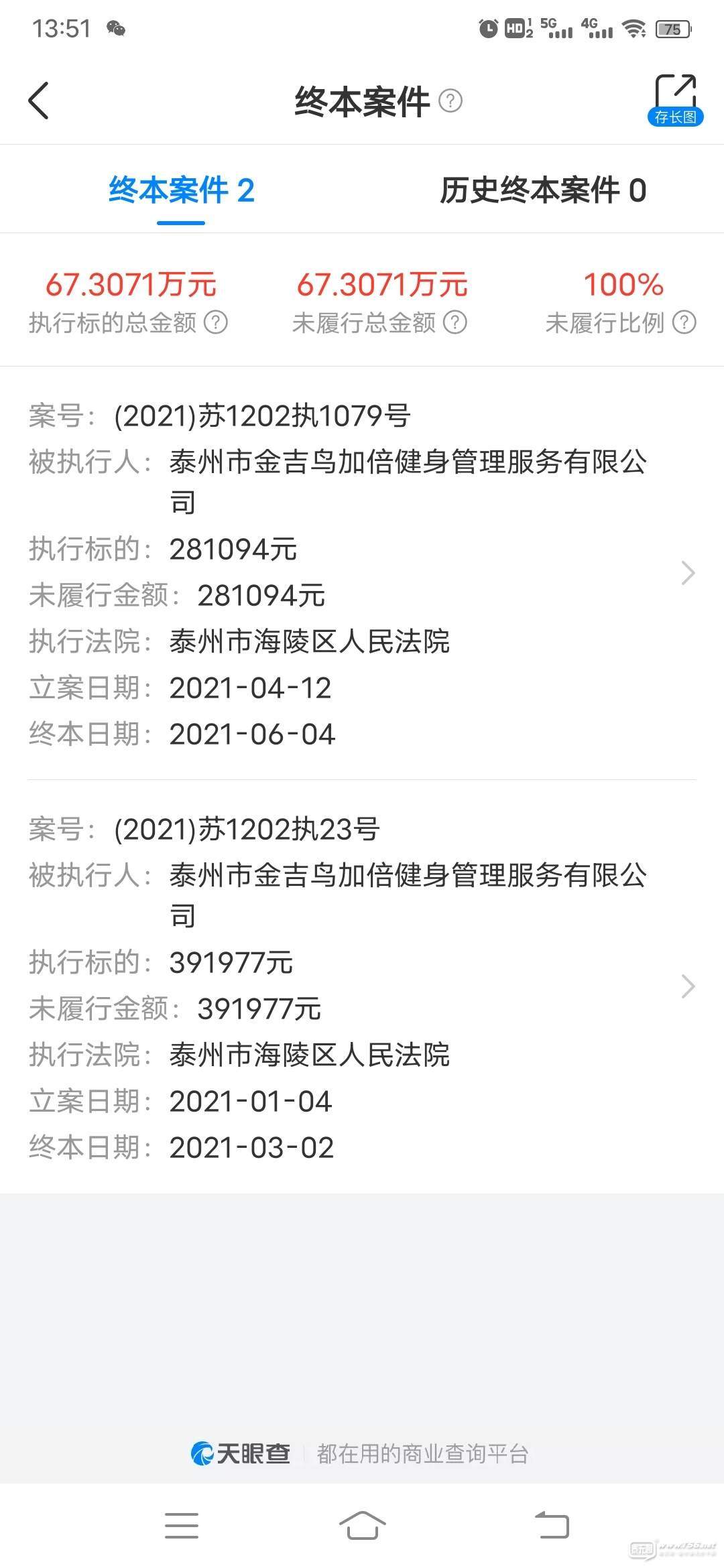724x1568 pixels.
Task: Go back using the top-left arrow
Action: click(39, 101)
